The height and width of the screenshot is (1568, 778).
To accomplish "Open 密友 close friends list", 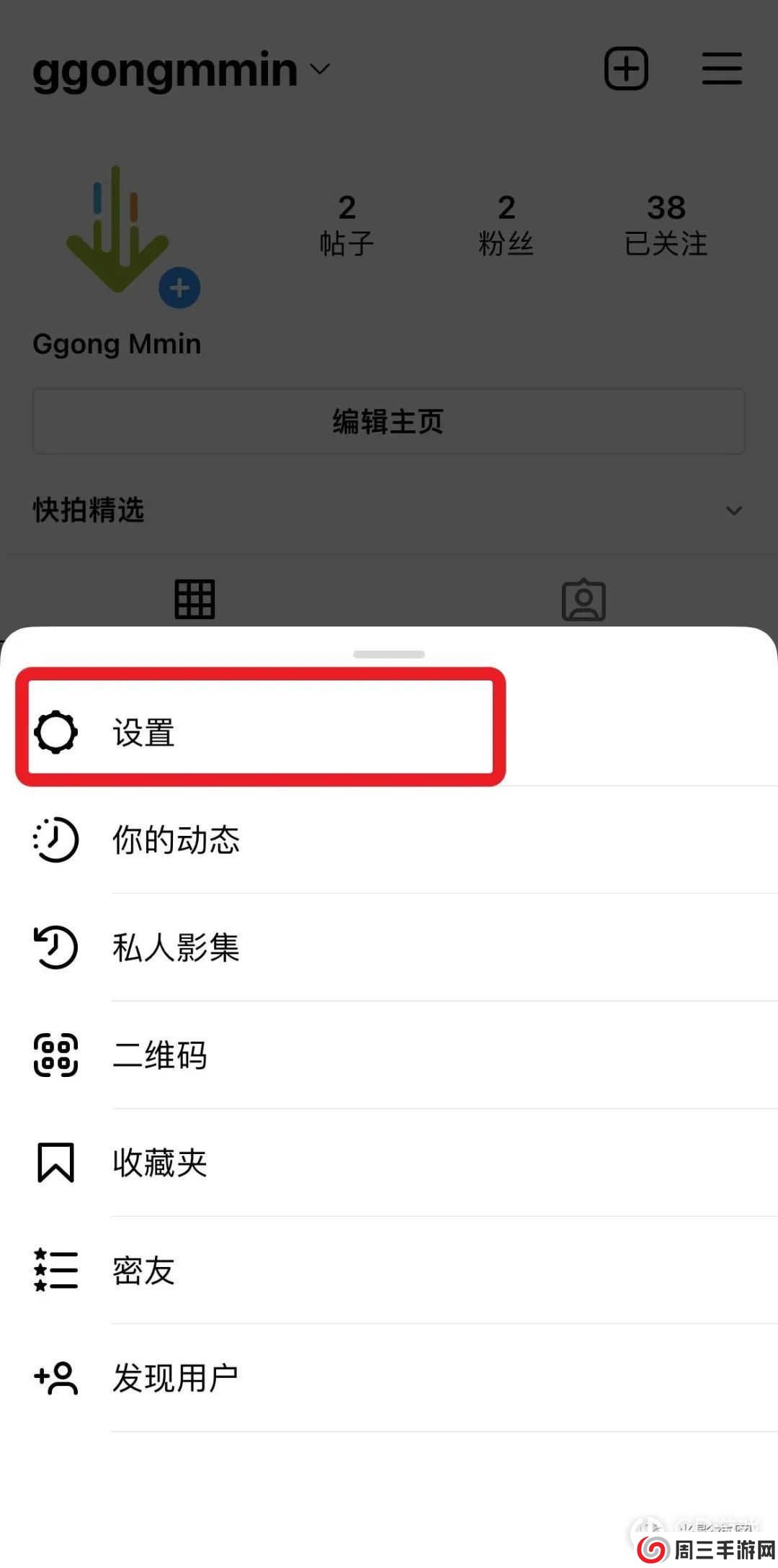I will point(144,1271).
